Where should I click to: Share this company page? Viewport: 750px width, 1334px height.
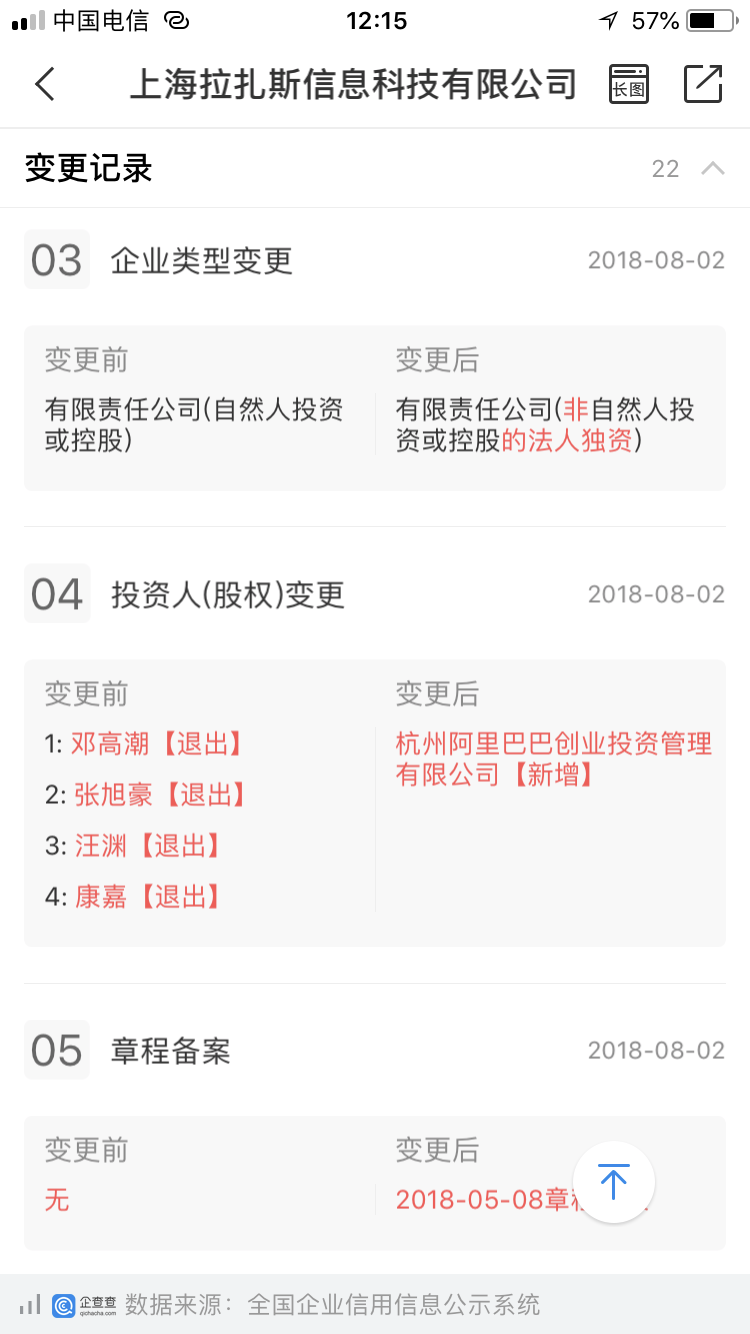point(703,84)
